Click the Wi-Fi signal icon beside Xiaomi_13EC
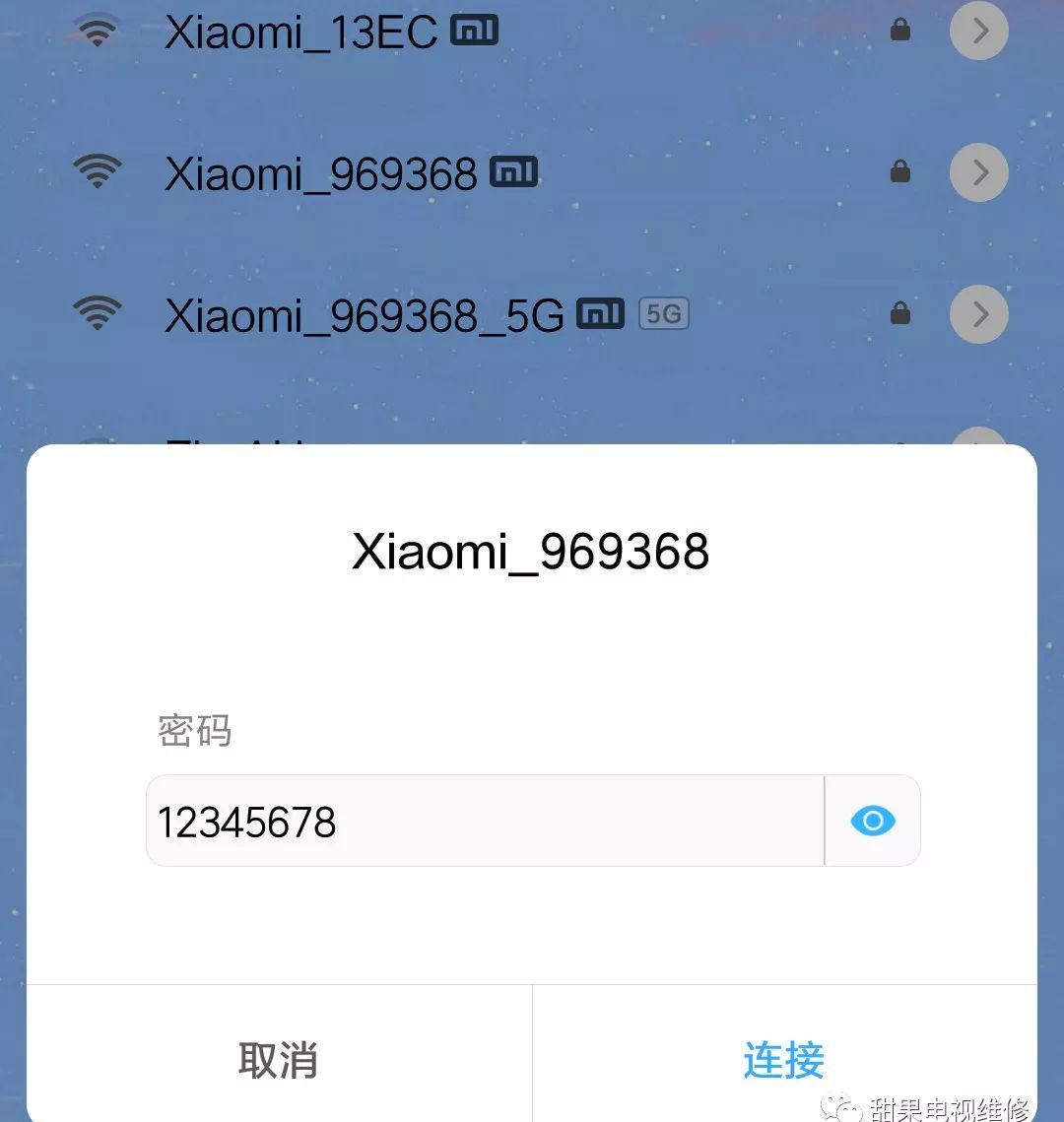The width and height of the screenshot is (1064, 1122). pyautogui.click(x=98, y=30)
